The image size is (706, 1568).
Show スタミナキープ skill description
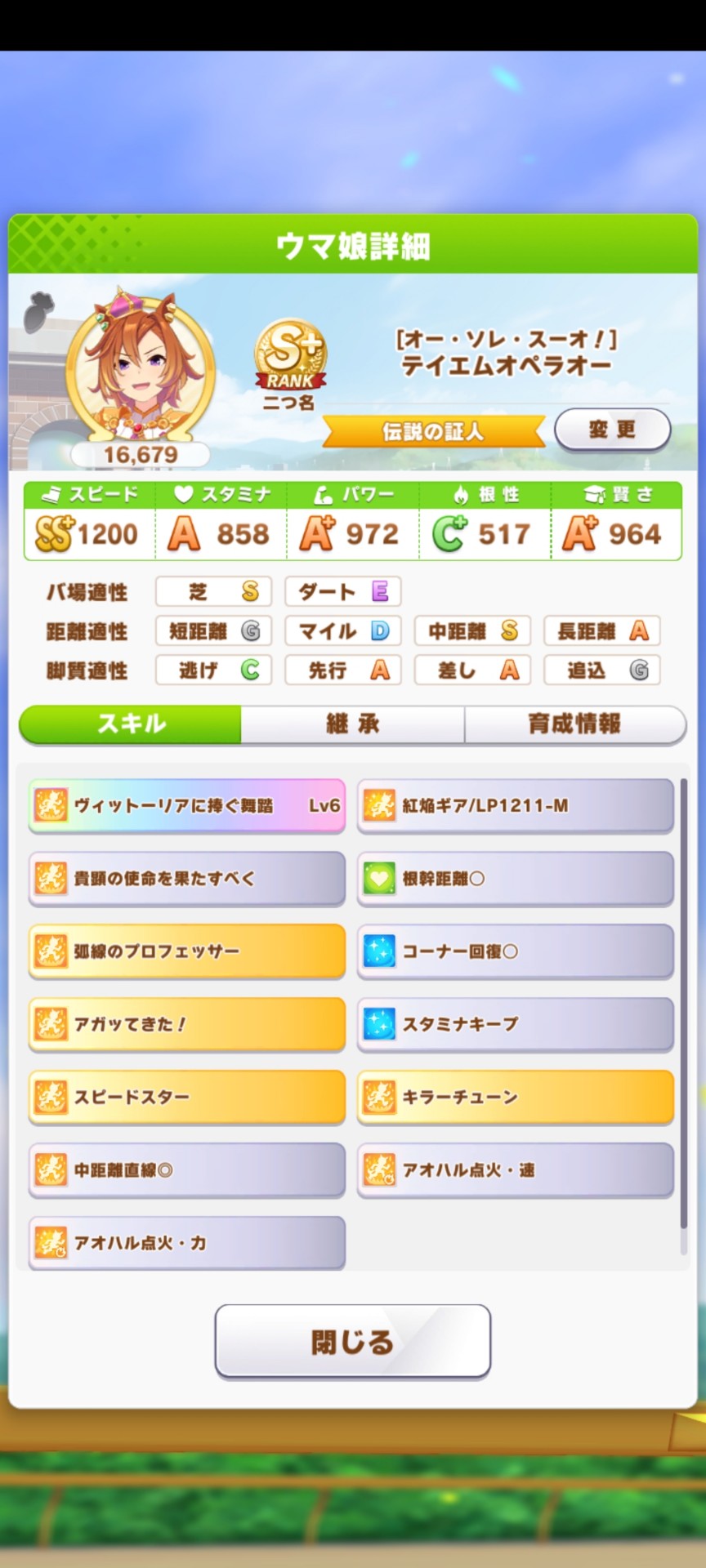point(516,1023)
